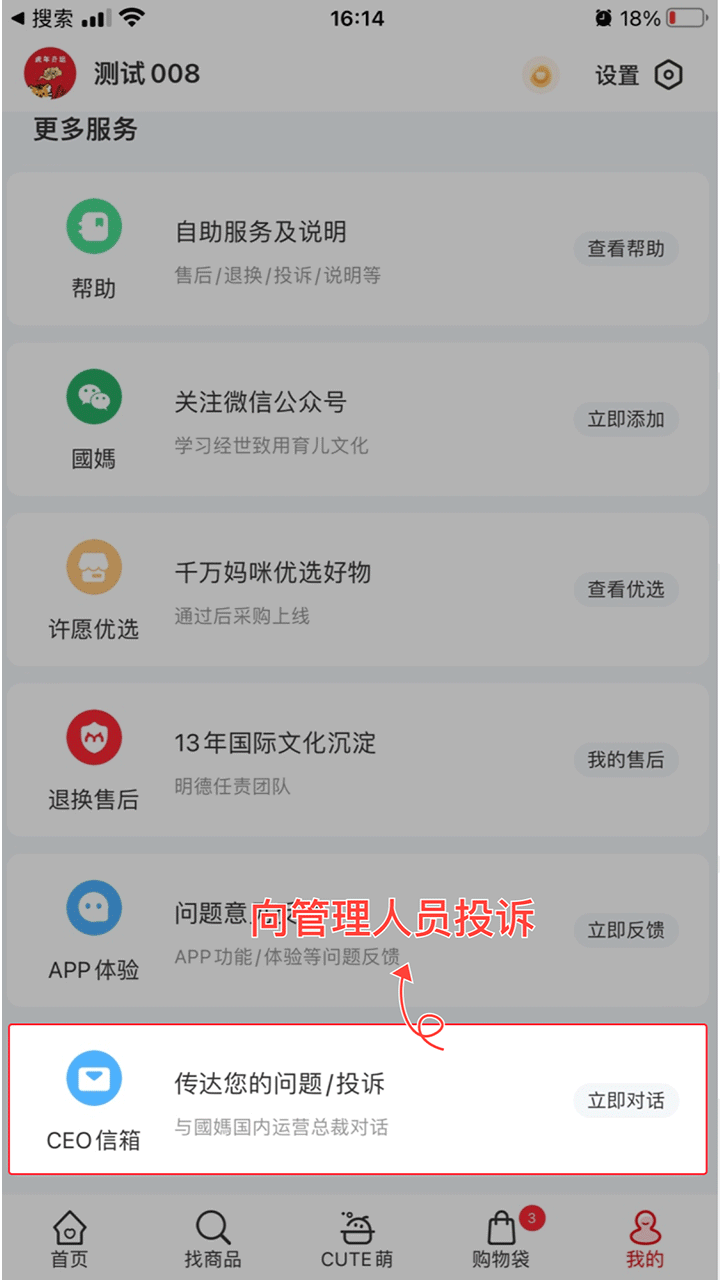This screenshot has width=720, height=1280.
Task: Tap 立即反馈 to send app feedback
Action: (626, 930)
